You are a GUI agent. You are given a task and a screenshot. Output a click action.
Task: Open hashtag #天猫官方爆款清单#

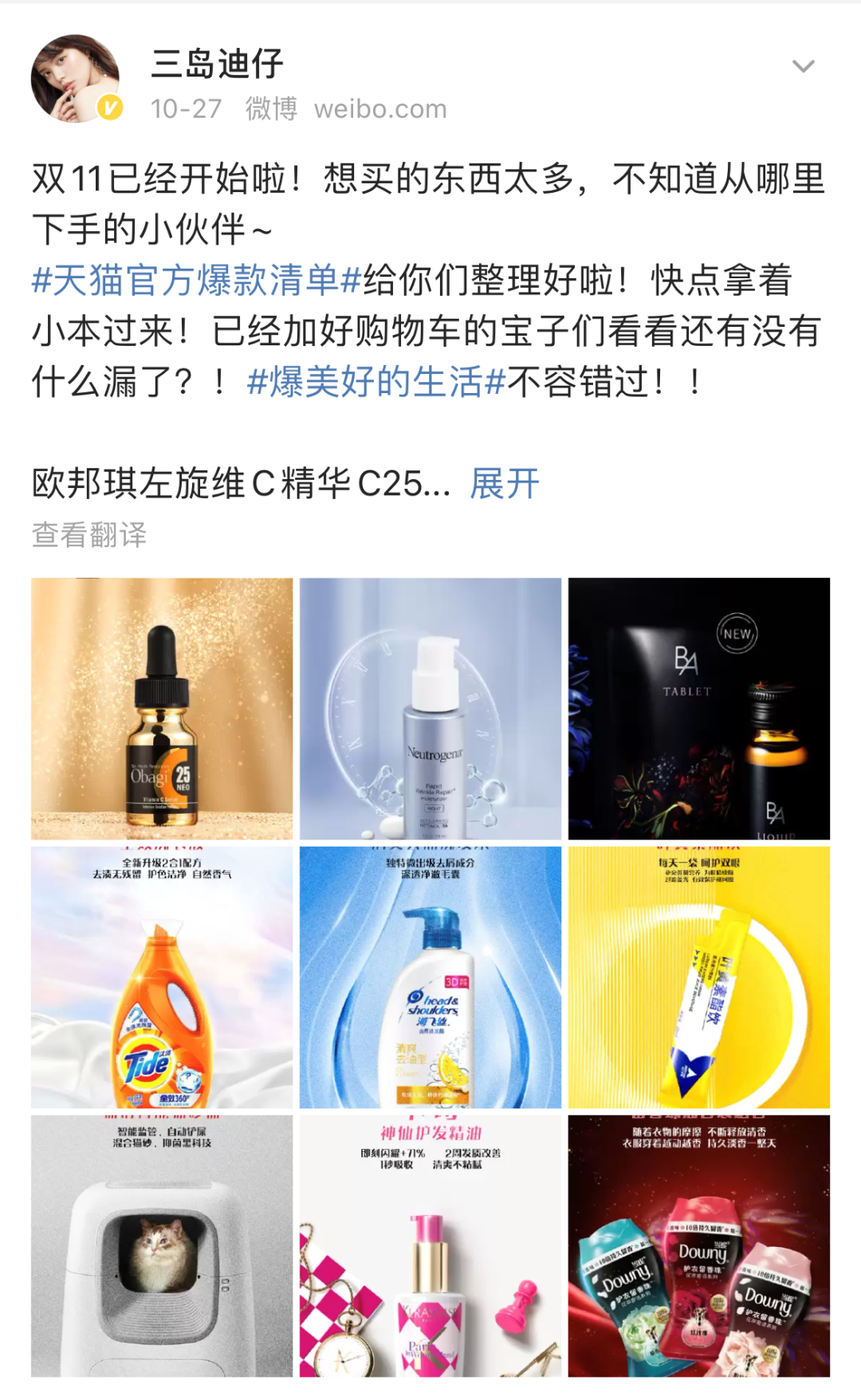[197, 281]
